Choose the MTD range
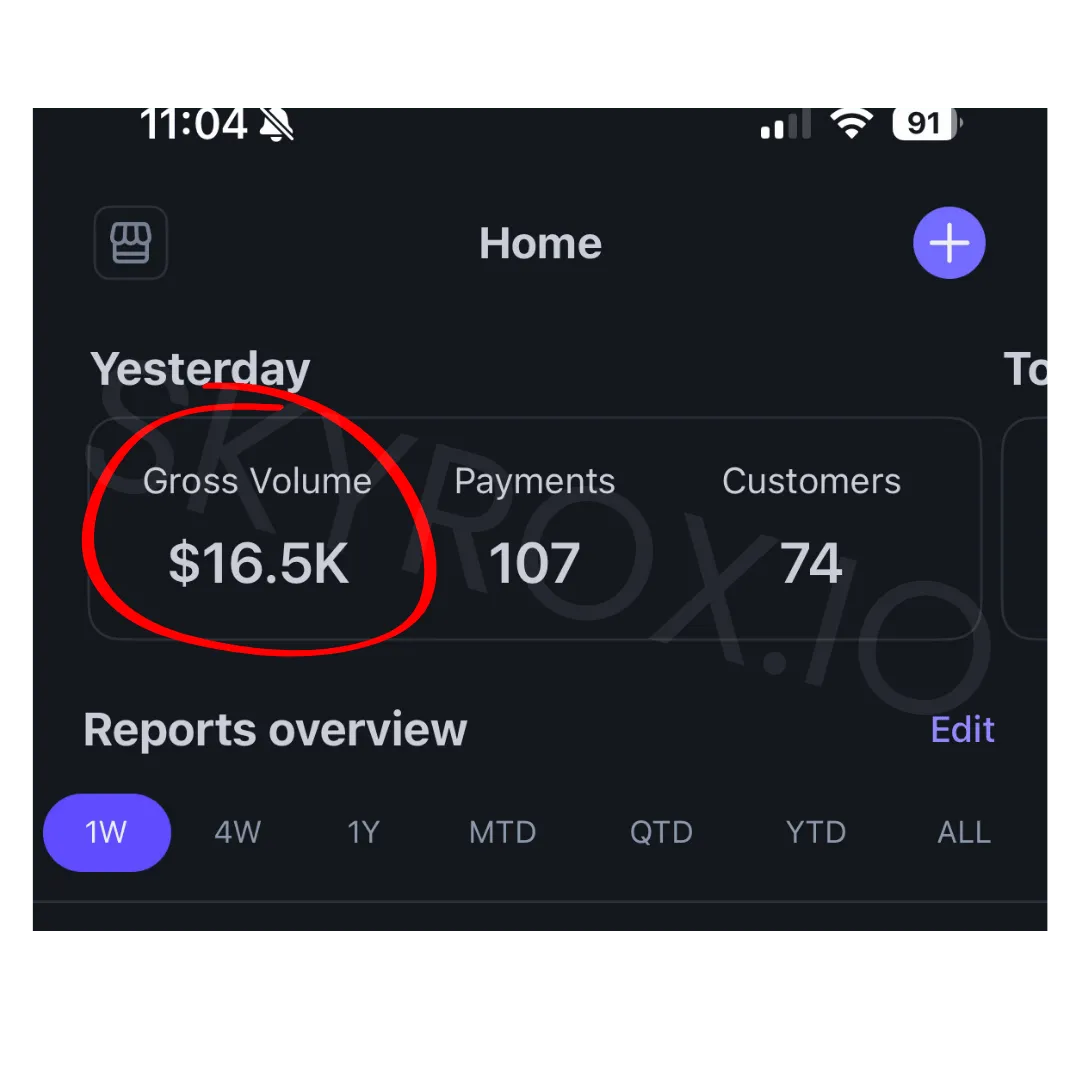The width and height of the screenshot is (1080, 1080). tap(502, 832)
